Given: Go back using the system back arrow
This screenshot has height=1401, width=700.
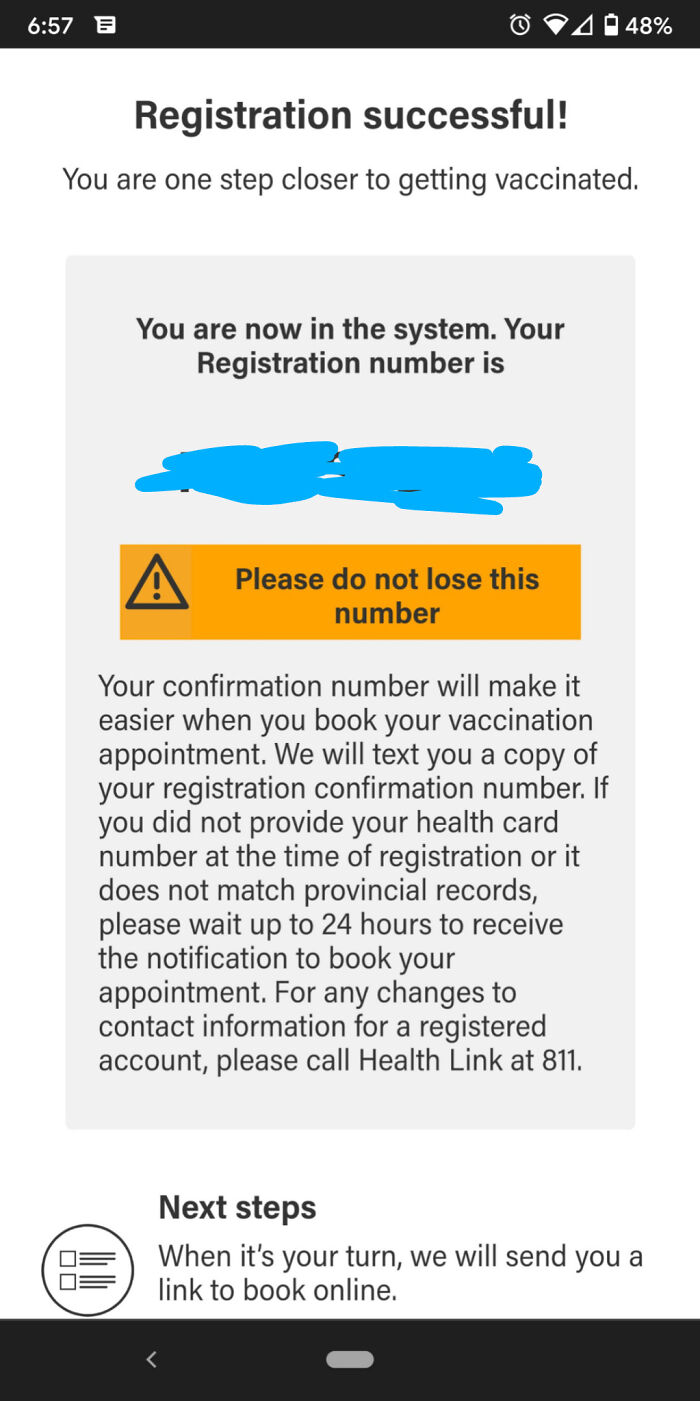Looking at the screenshot, I should pos(152,1359).
